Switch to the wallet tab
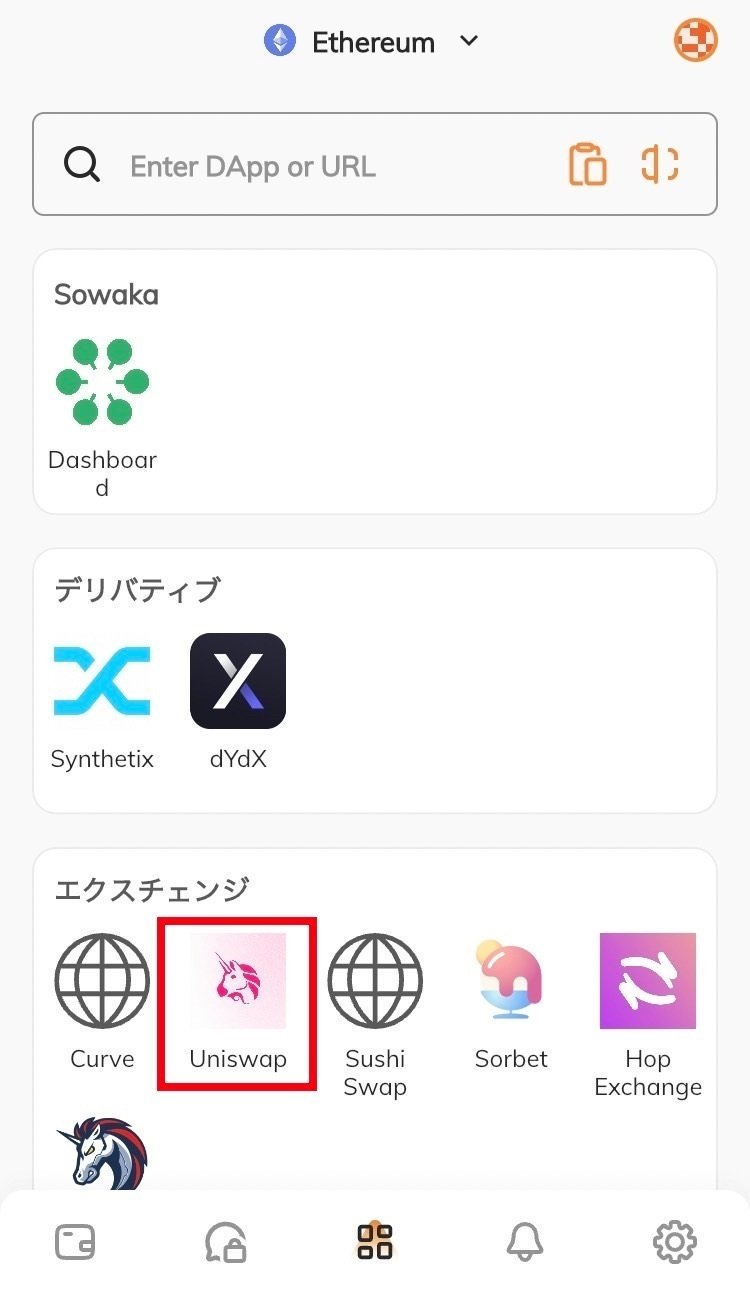The height and width of the screenshot is (1294, 750). [x=75, y=1242]
